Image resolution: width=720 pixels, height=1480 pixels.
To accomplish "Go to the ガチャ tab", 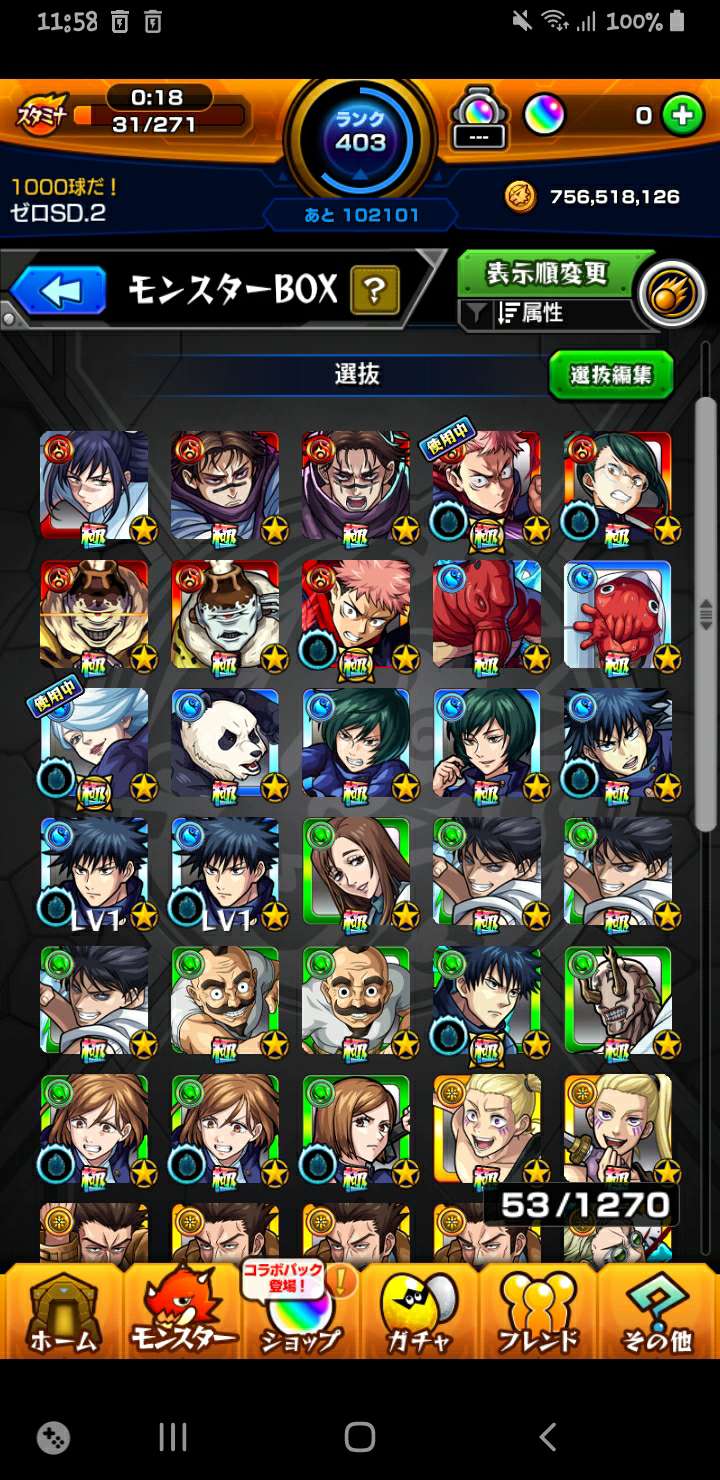I will pos(419,1312).
